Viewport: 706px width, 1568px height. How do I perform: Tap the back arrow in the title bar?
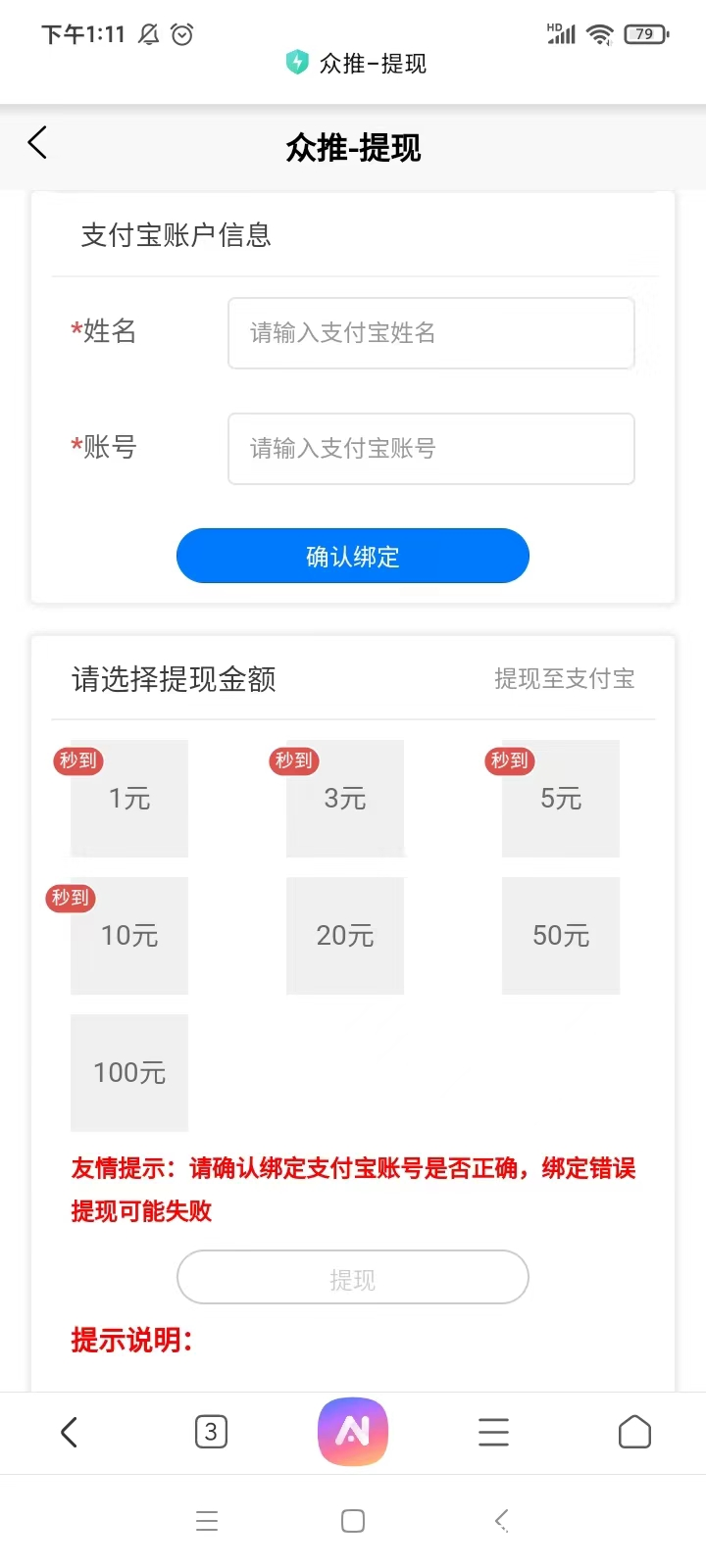click(x=37, y=142)
